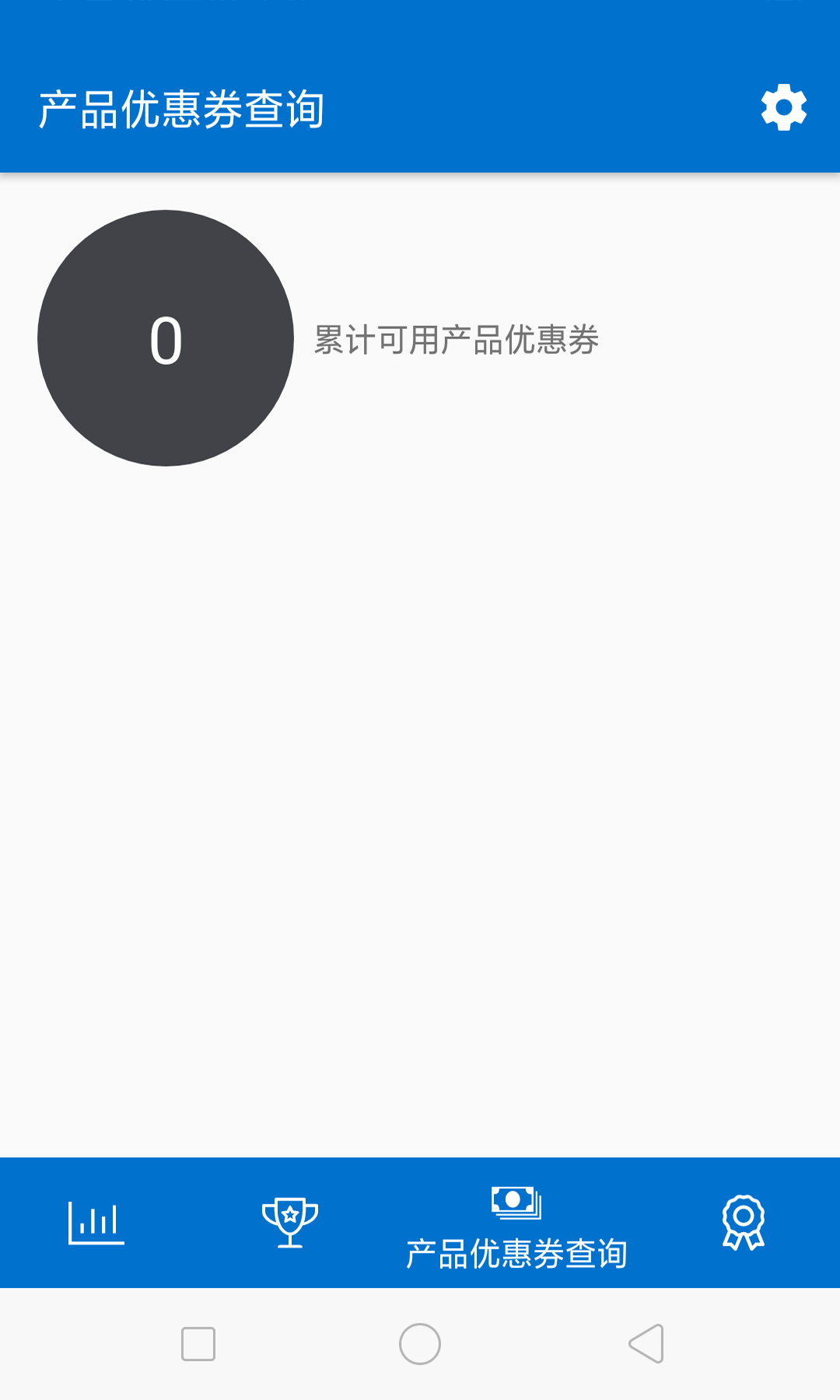
Task: View achievements via trophy navigation icon
Action: click(290, 1221)
